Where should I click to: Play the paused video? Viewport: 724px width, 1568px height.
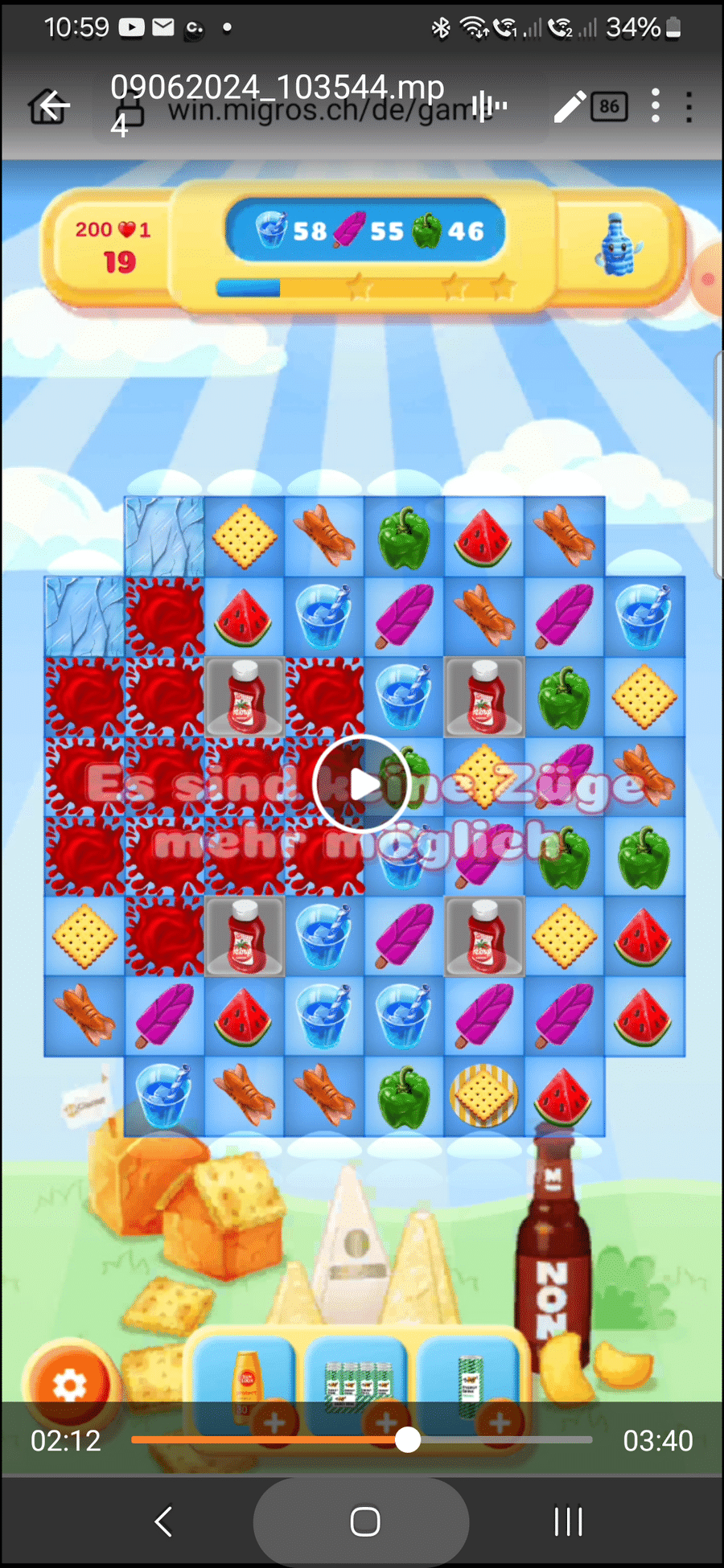coord(361,784)
